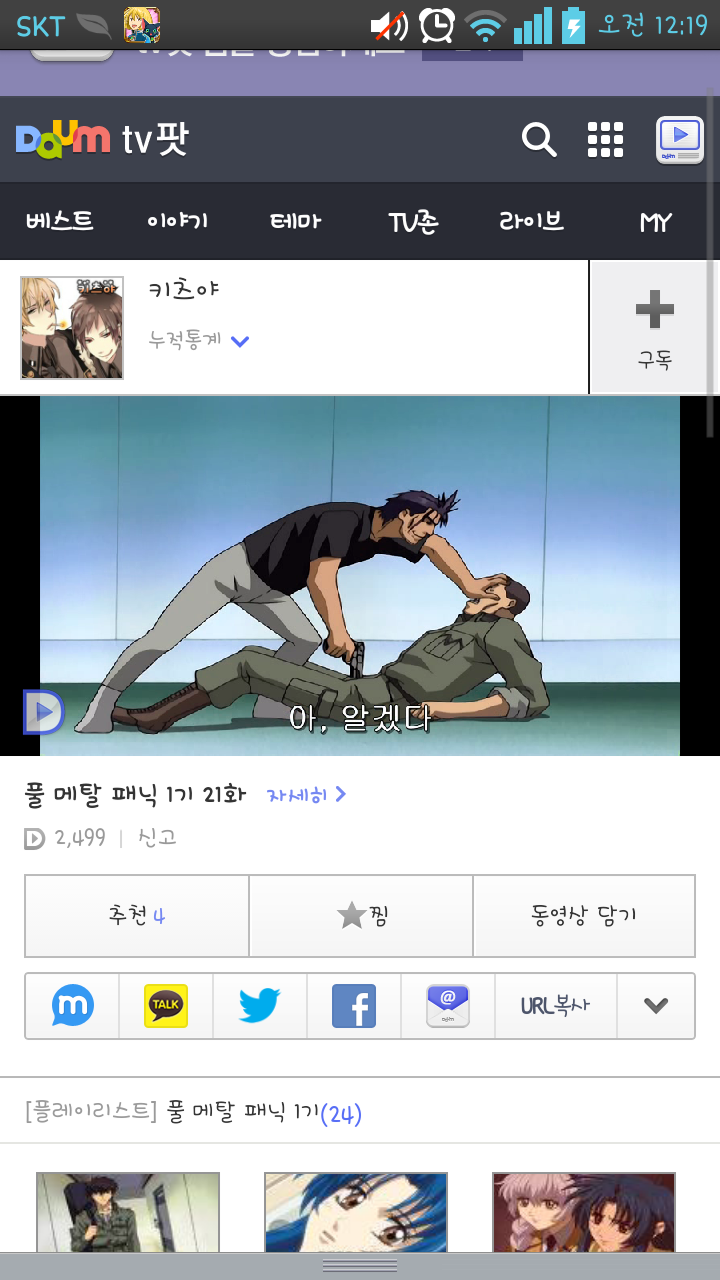This screenshot has width=720, height=1280.
Task: Share the episode to Twitter
Action: click(x=260, y=1006)
